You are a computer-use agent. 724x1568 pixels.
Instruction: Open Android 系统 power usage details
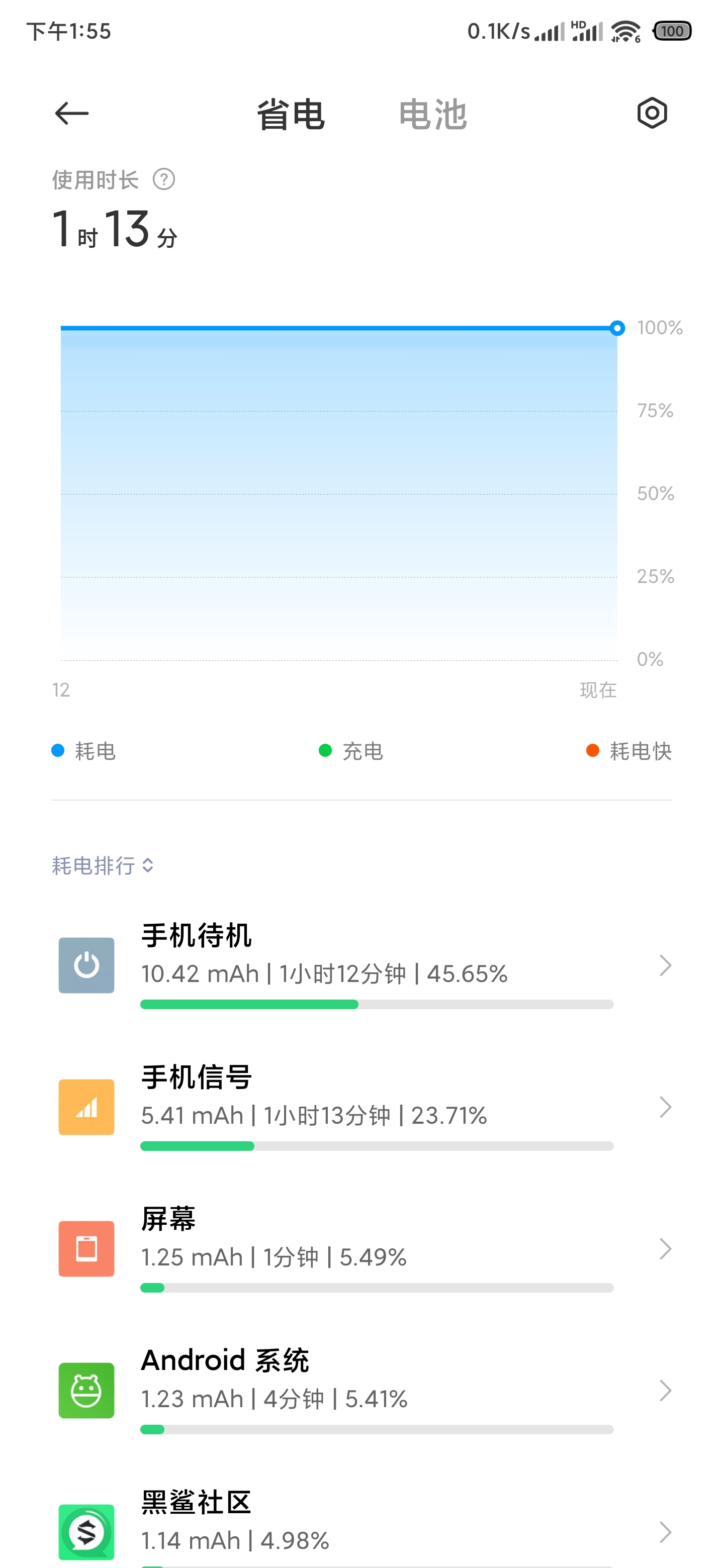[361, 1391]
